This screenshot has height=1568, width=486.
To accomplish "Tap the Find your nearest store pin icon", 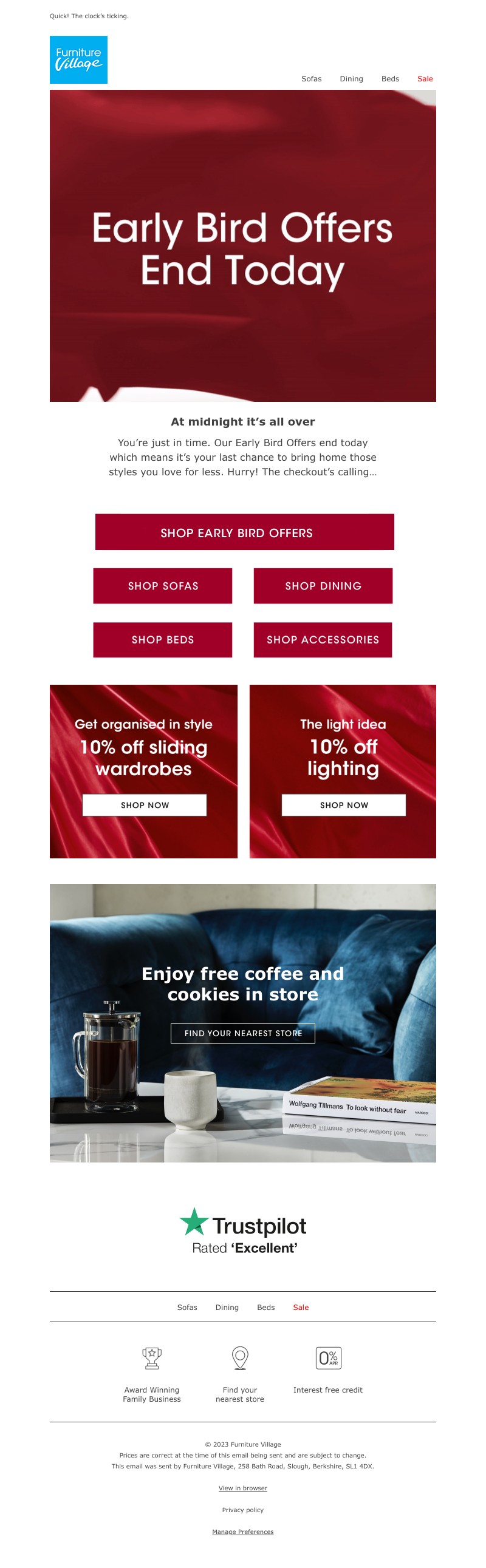I will [x=239, y=1358].
